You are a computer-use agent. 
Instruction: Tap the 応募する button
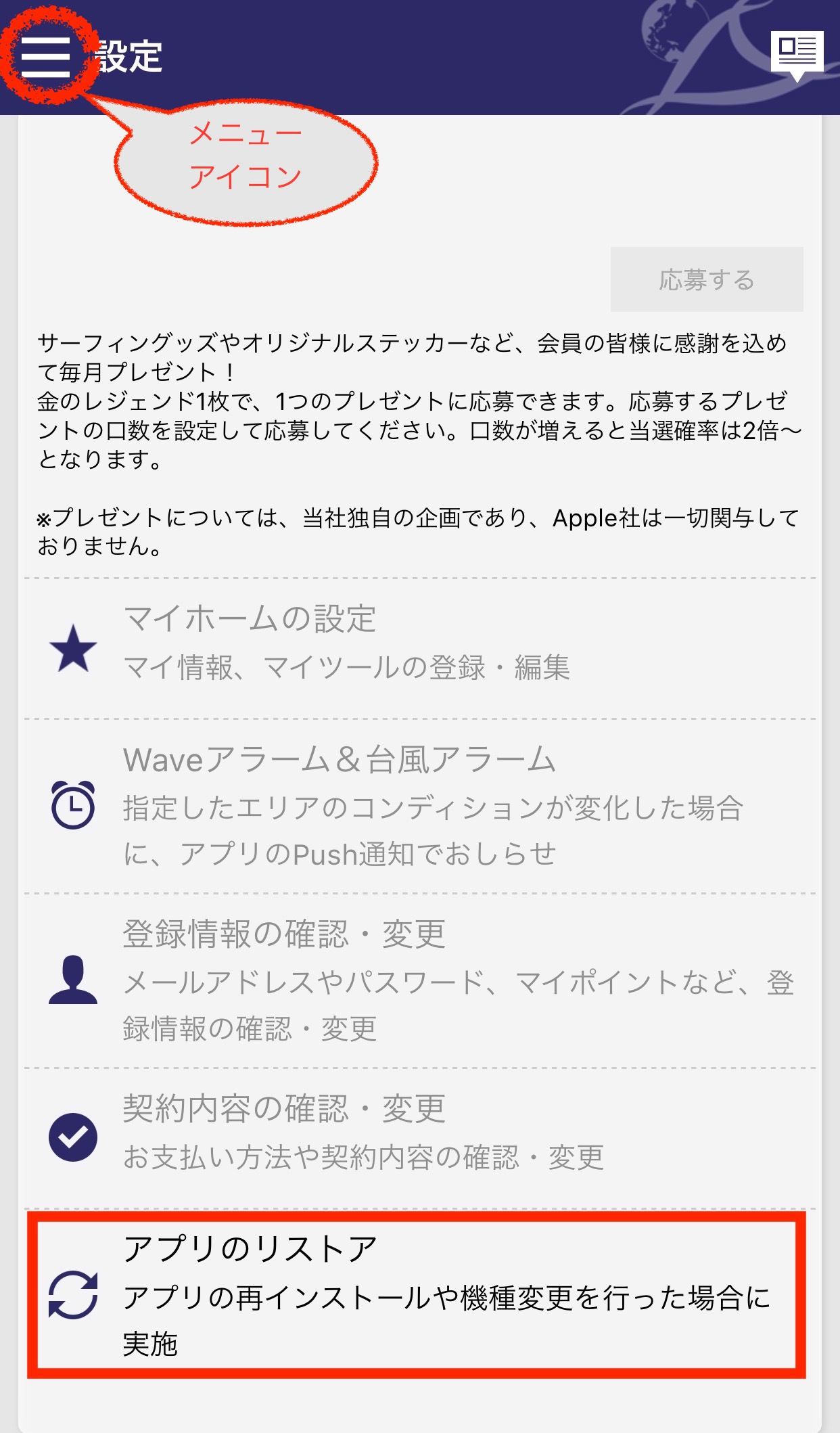click(707, 279)
